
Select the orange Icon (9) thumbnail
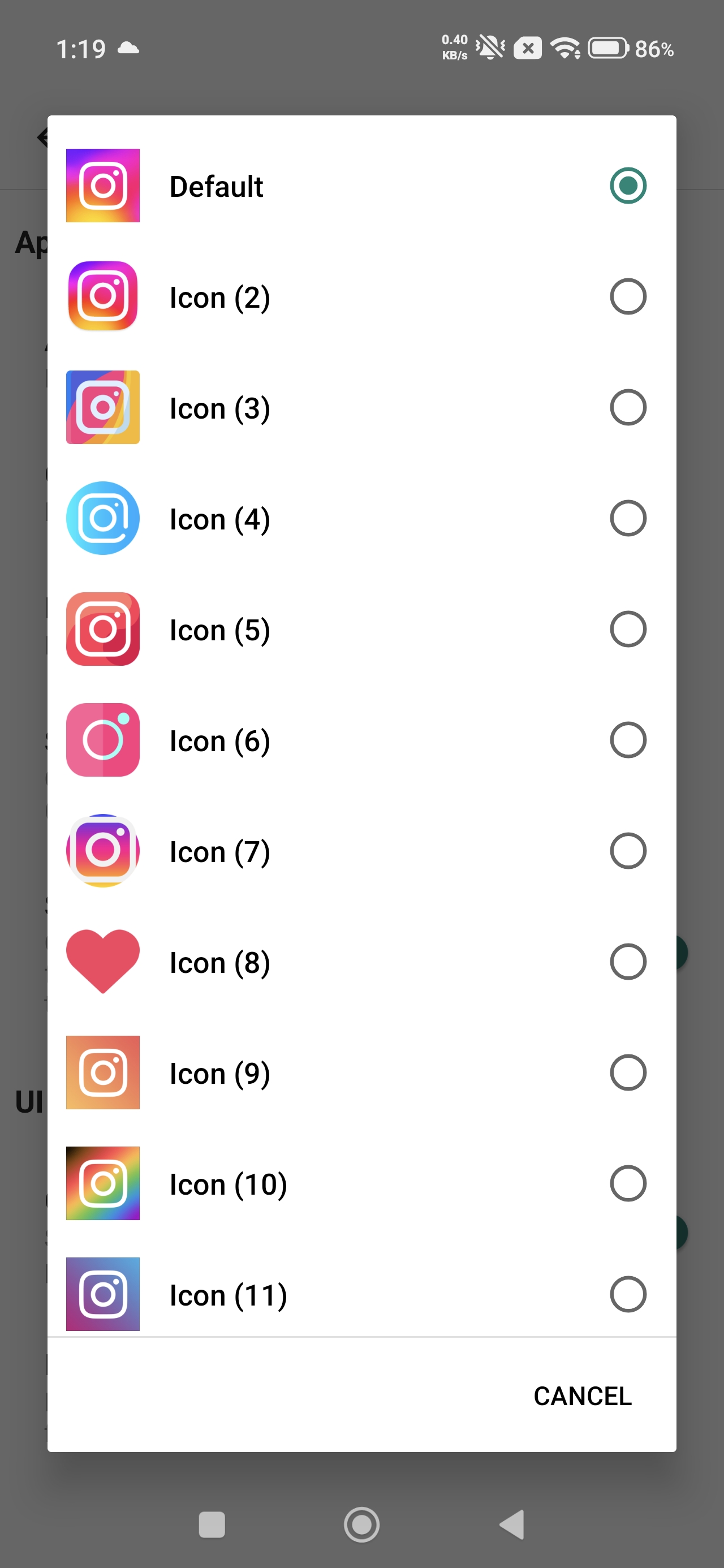pos(102,1072)
